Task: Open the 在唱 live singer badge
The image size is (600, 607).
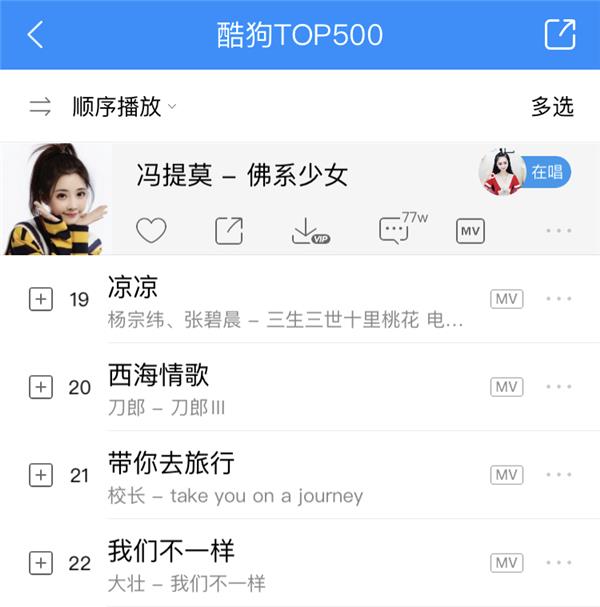Action: tap(525, 172)
